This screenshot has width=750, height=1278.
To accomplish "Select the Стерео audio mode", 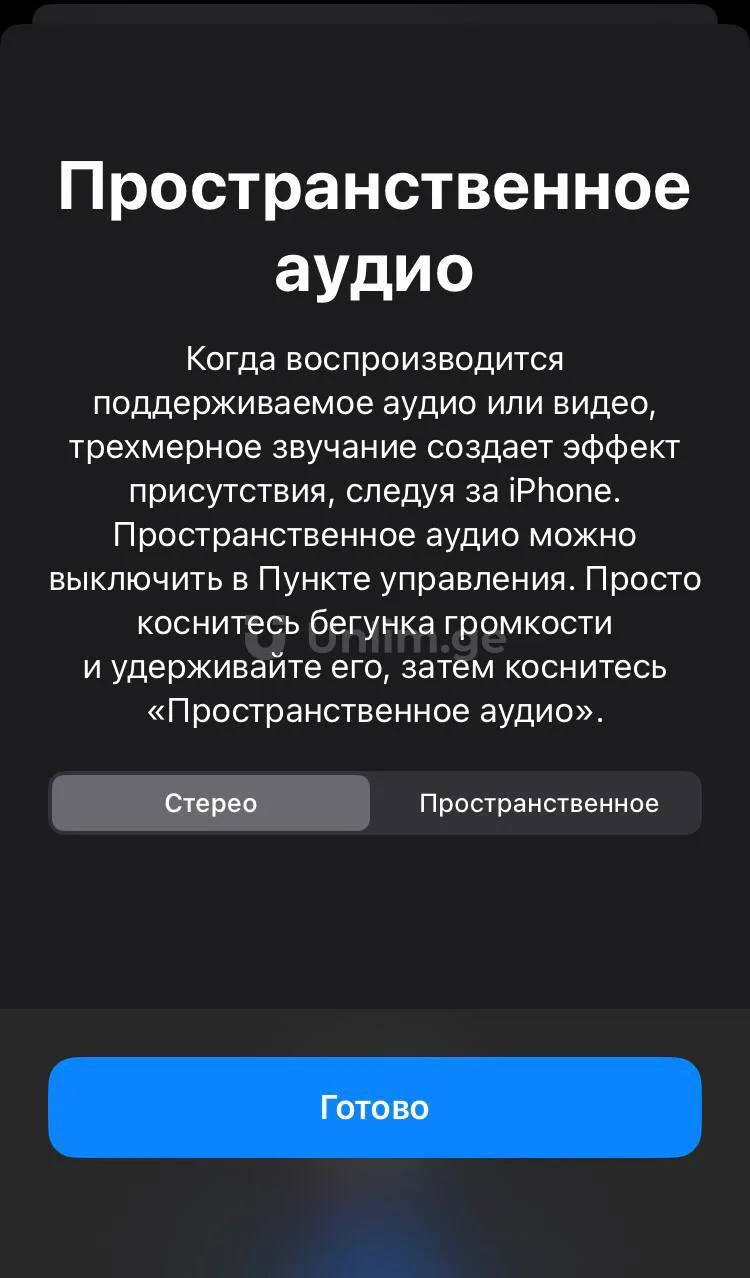I will (x=211, y=803).
